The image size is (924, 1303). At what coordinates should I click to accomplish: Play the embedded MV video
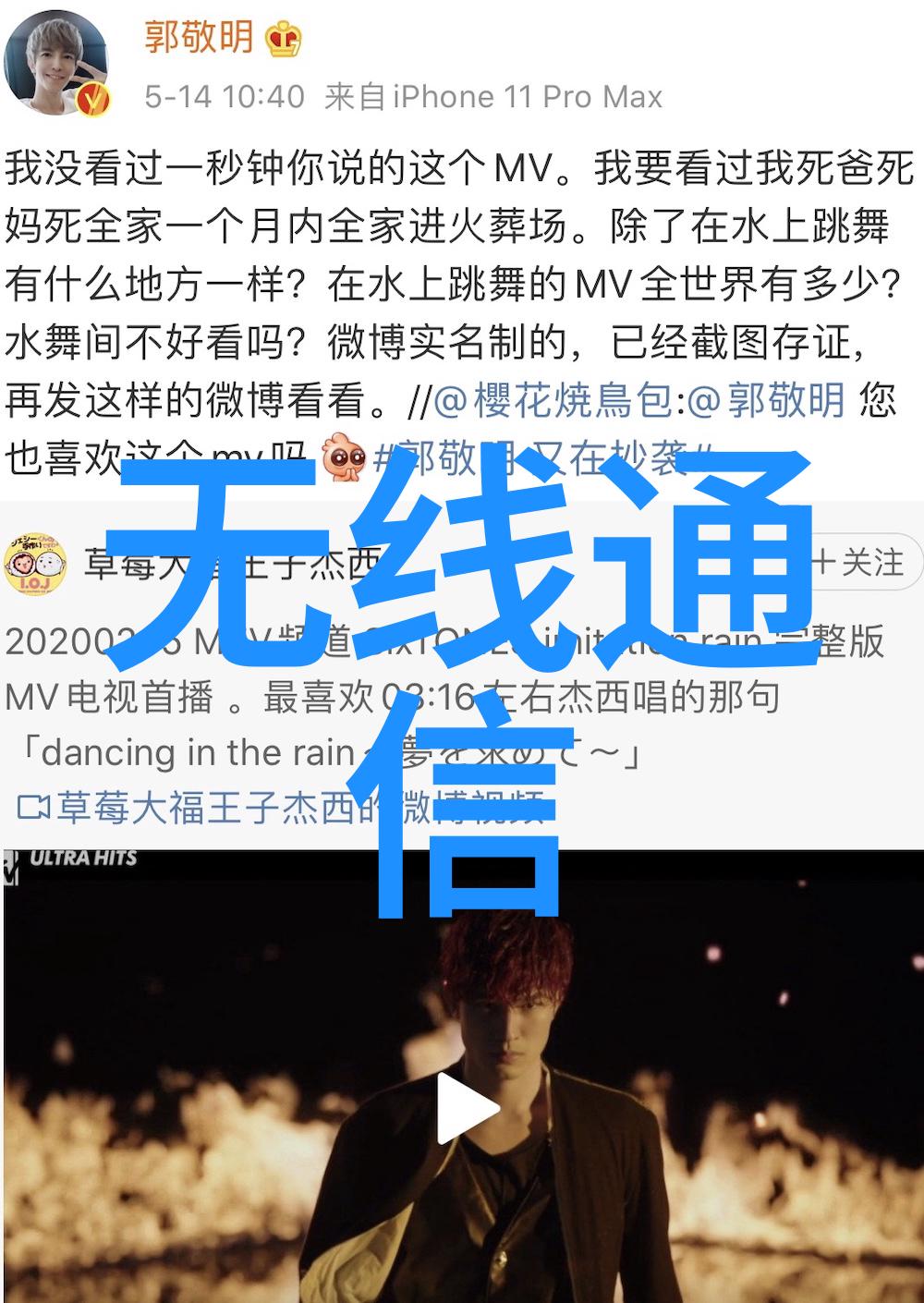click(467, 1109)
